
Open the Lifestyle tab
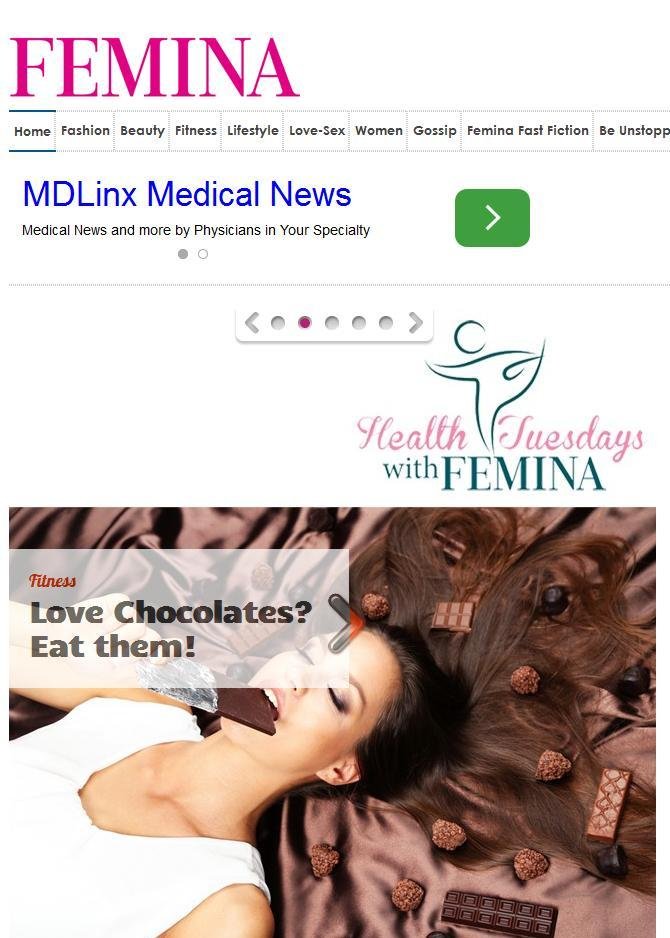(x=252, y=131)
